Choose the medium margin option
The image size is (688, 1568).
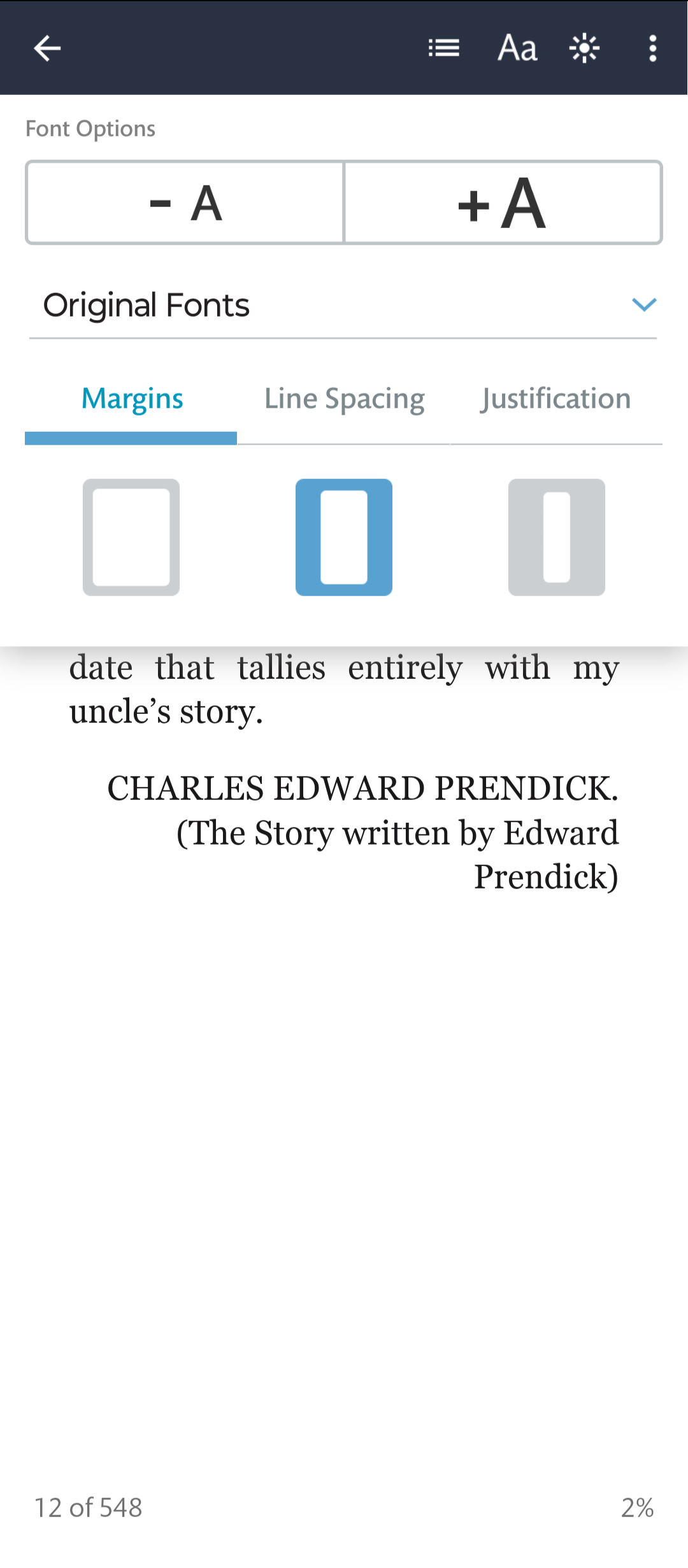coord(344,538)
